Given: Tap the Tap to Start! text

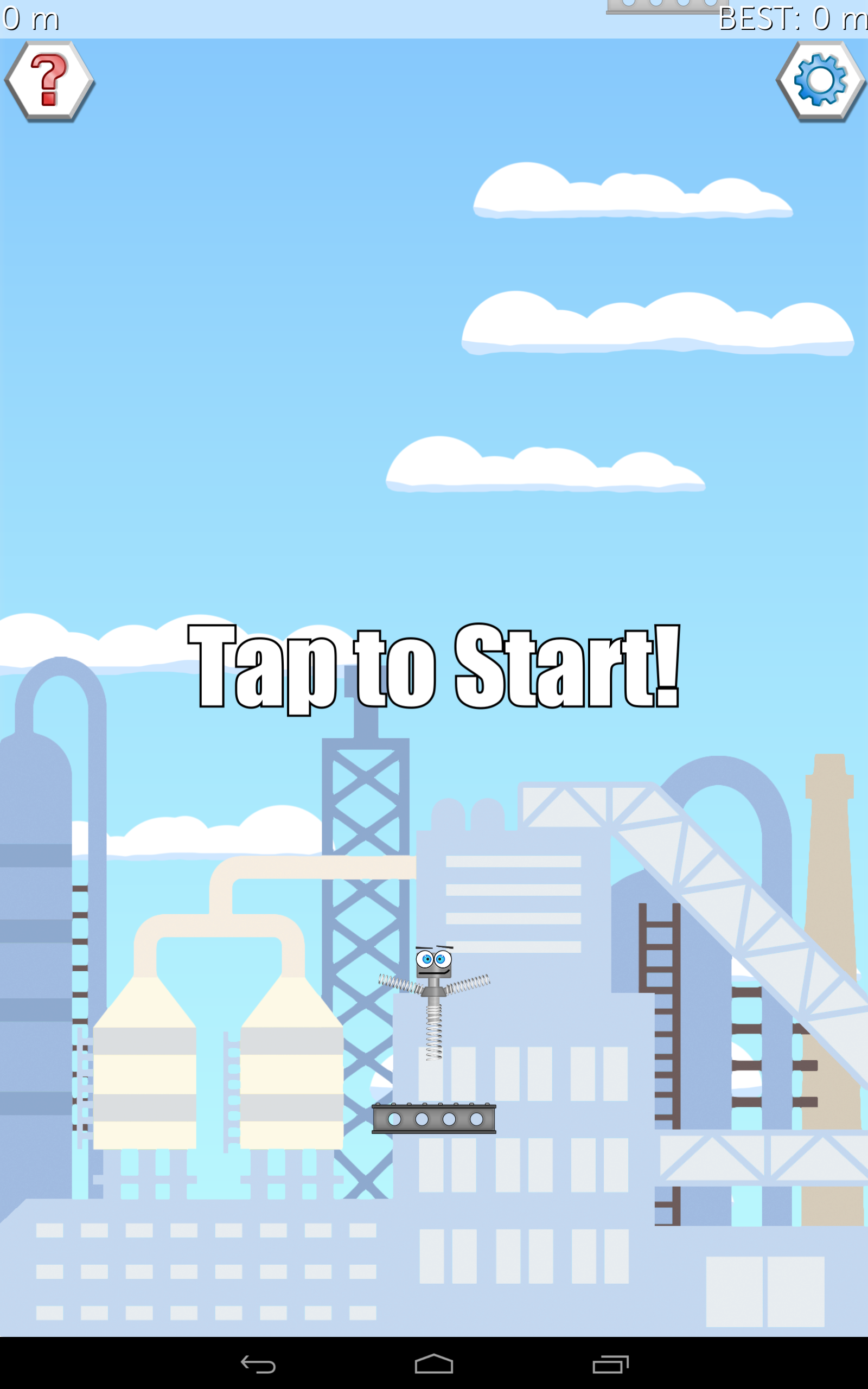Looking at the screenshot, I should (x=434, y=668).
